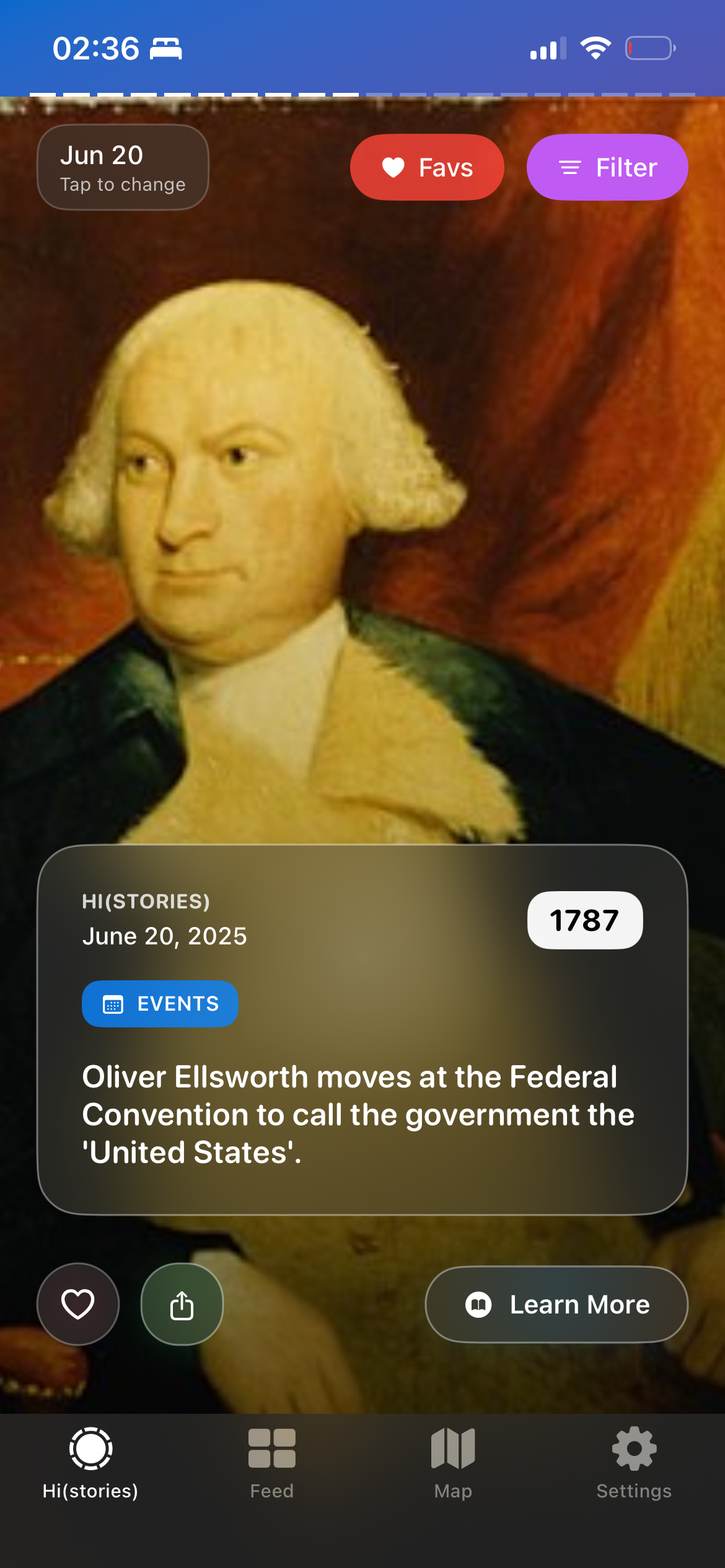
Task: Open the Favs list
Action: (x=427, y=167)
